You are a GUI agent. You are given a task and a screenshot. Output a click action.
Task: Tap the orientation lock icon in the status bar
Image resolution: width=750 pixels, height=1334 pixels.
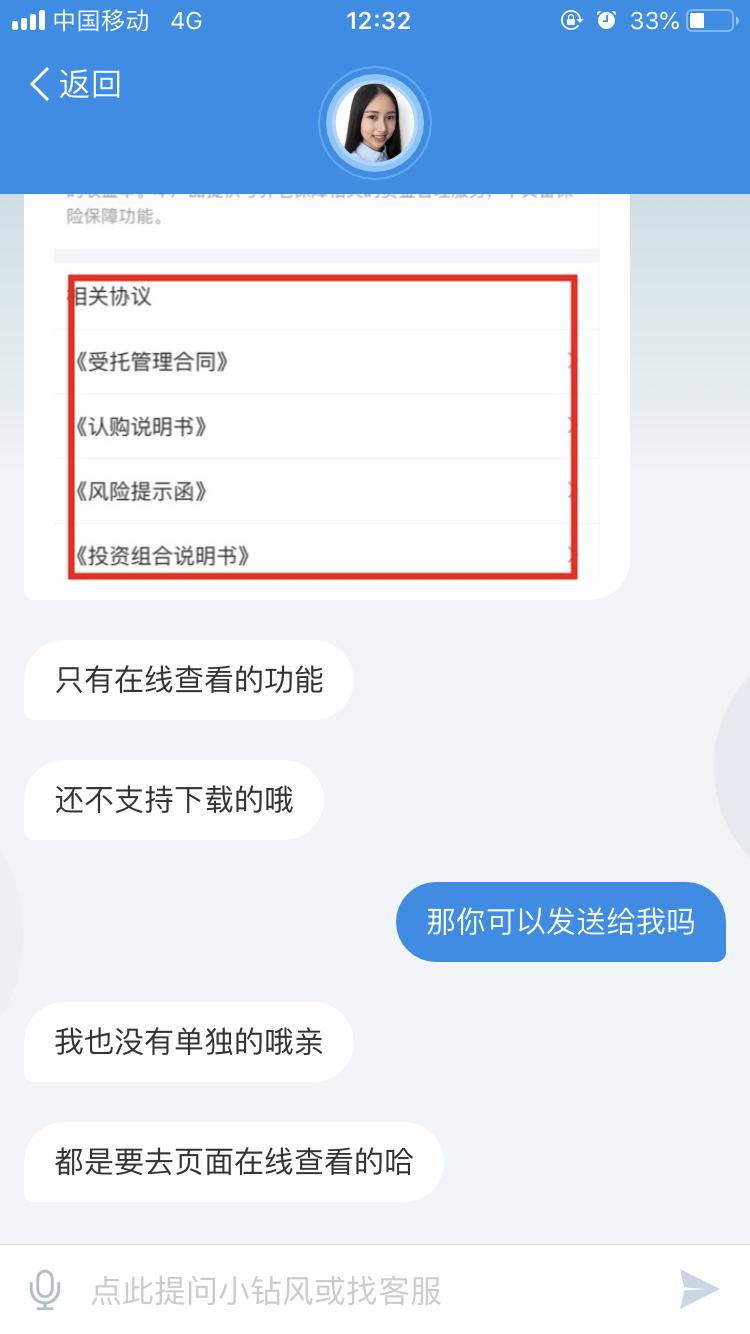[x=571, y=20]
